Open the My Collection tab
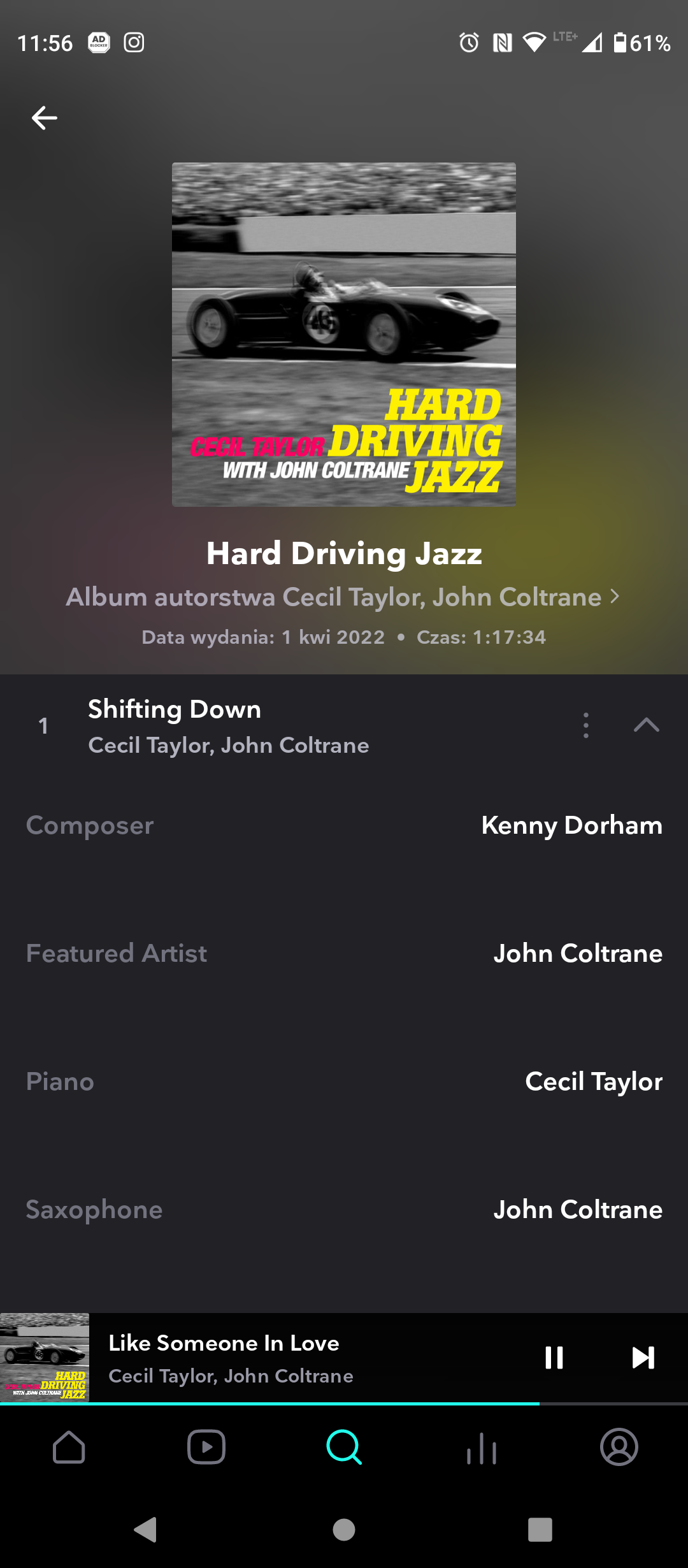Screen dimensions: 688x1568 pos(482,1447)
